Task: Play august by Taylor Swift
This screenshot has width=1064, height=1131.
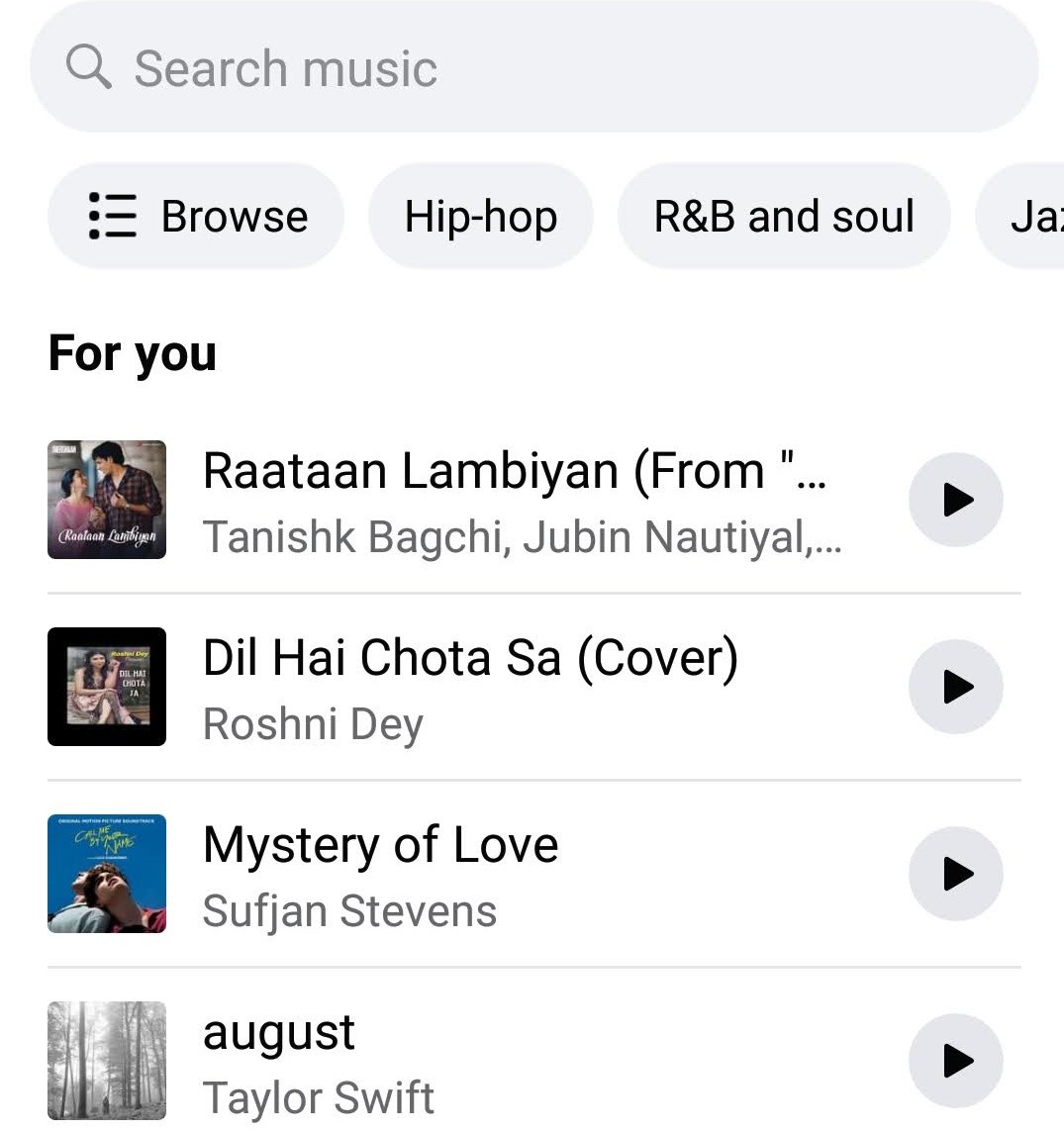Action: [x=955, y=1061]
